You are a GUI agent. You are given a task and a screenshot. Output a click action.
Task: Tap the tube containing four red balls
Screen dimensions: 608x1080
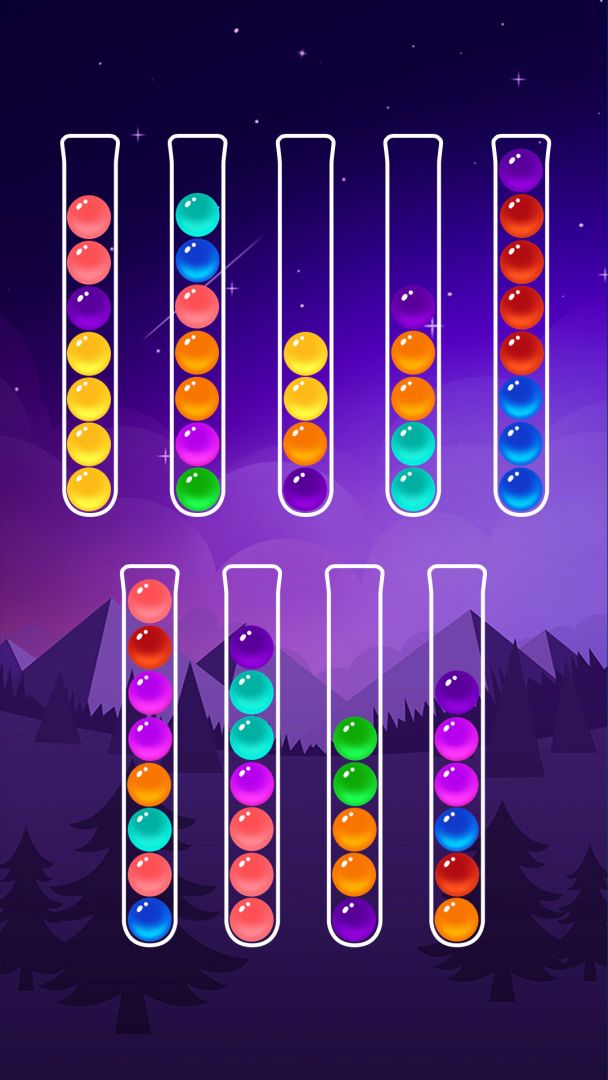pyautogui.click(x=521, y=330)
